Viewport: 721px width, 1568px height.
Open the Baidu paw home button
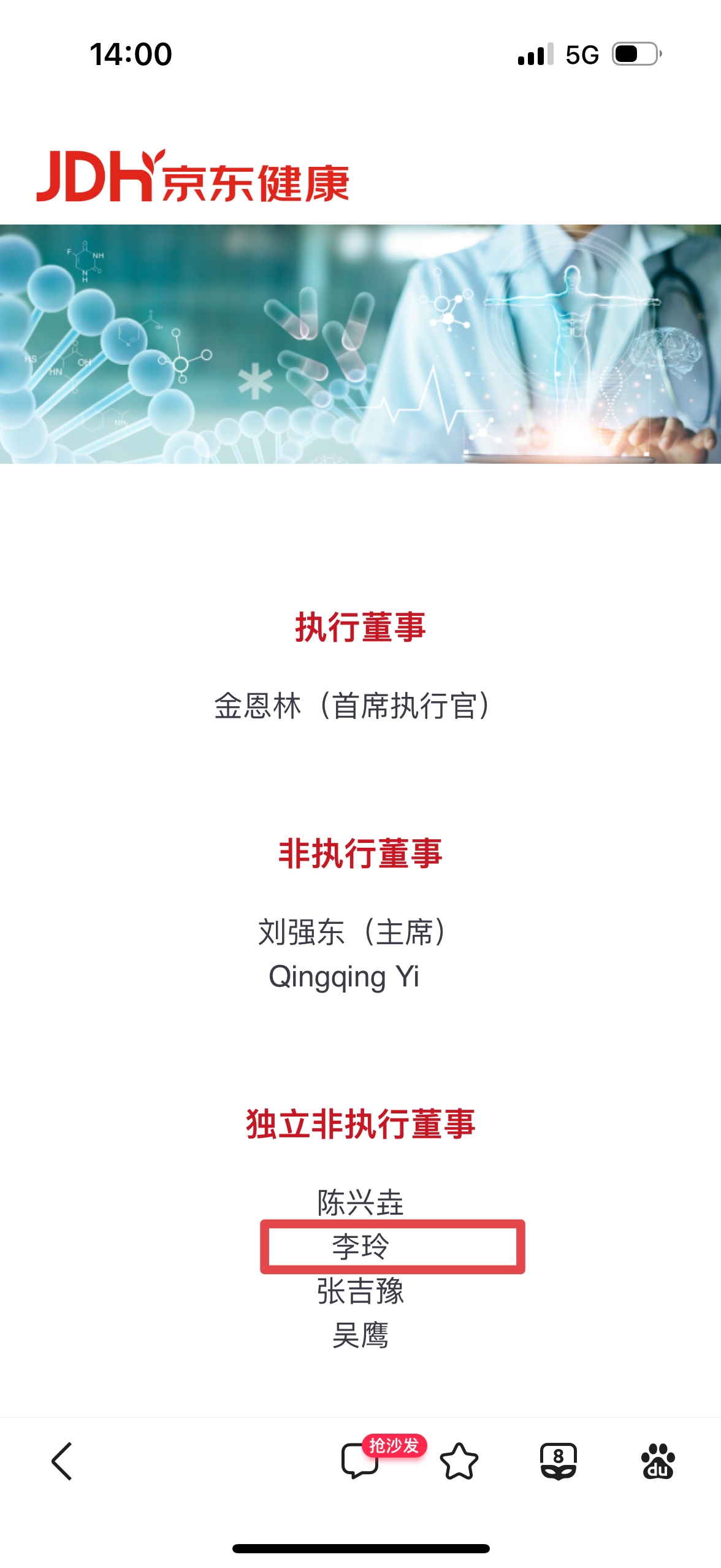pyautogui.click(x=658, y=1461)
